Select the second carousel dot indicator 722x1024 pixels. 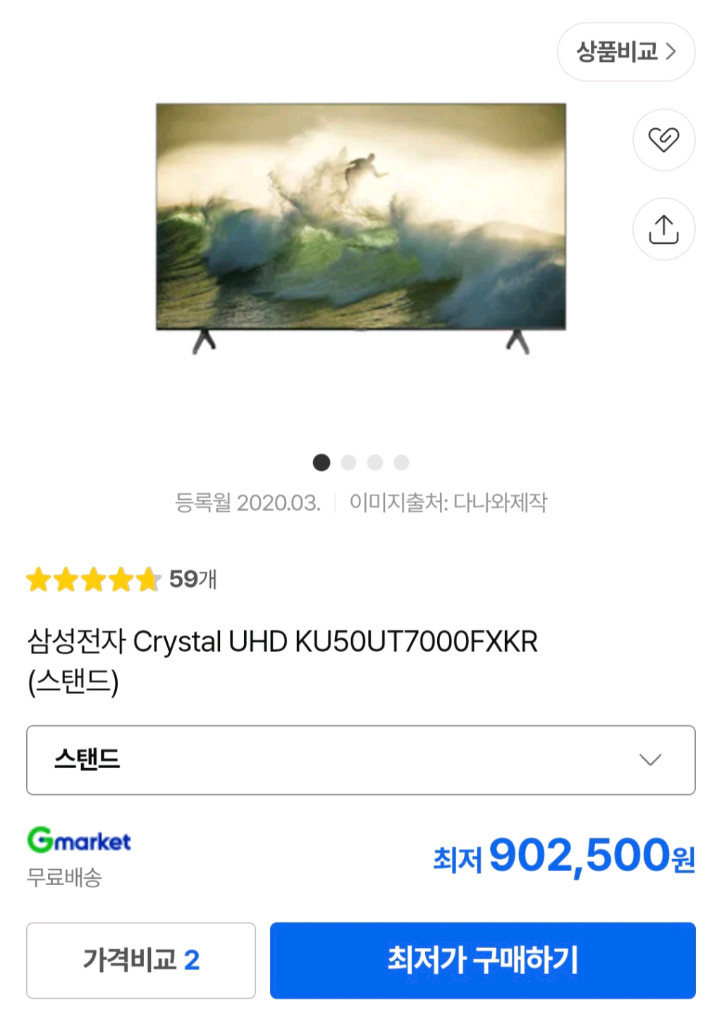click(x=348, y=463)
